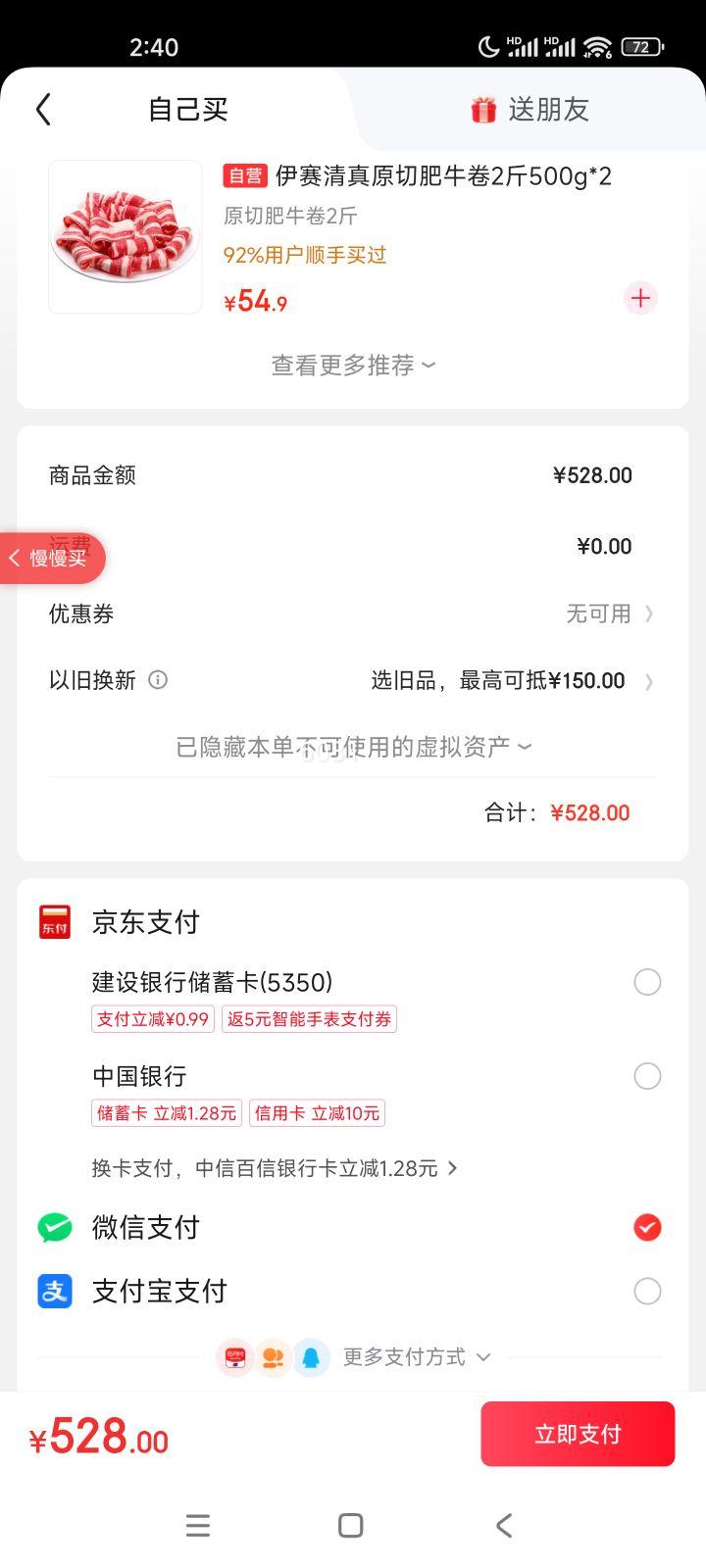Expand 已隐藏本单不可使用的虚拟资产
The height and width of the screenshot is (1568, 706).
[353, 748]
